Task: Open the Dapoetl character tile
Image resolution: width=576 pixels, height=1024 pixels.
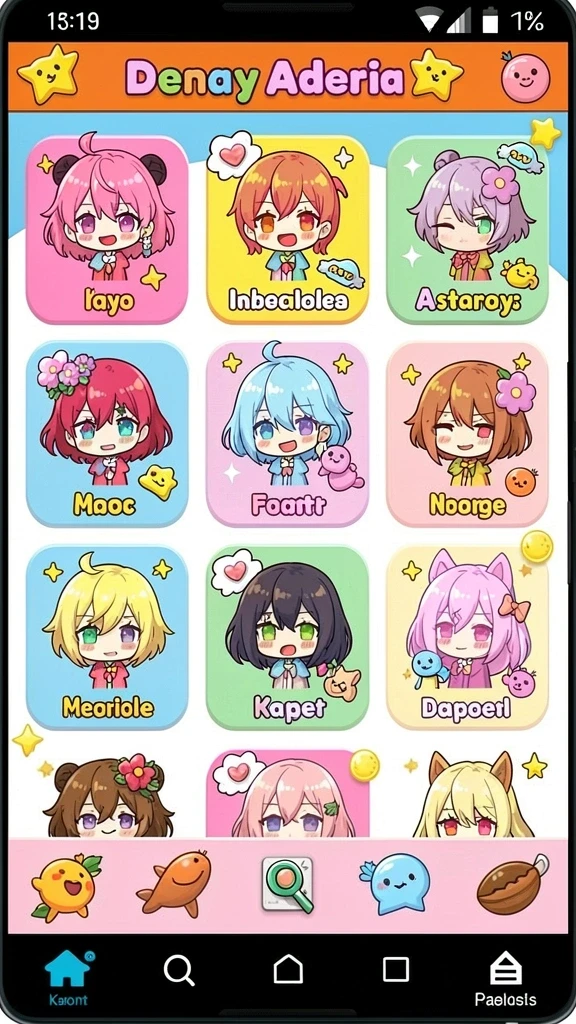Action: point(468,637)
